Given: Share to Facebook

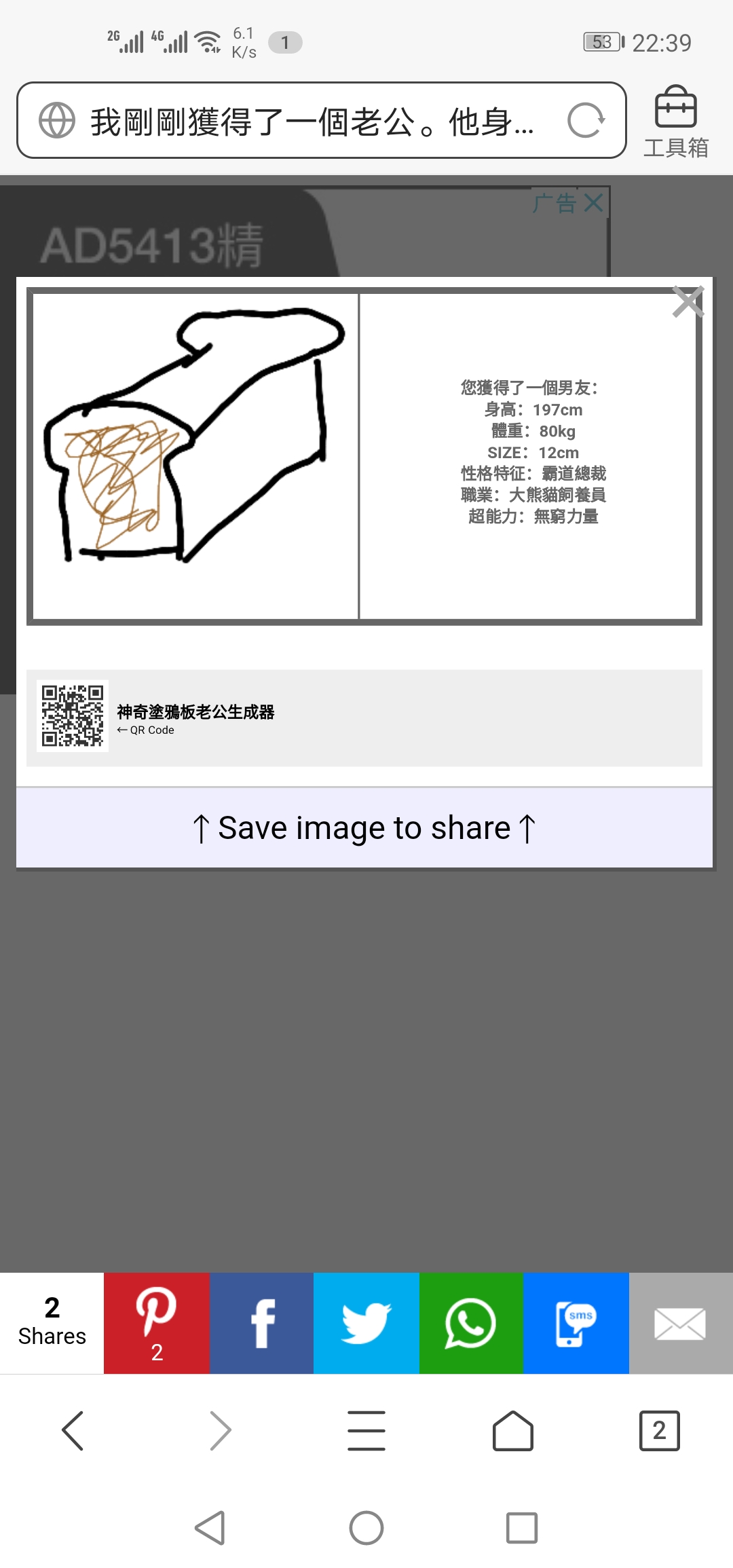Looking at the screenshot, I should click(262, 1322).
